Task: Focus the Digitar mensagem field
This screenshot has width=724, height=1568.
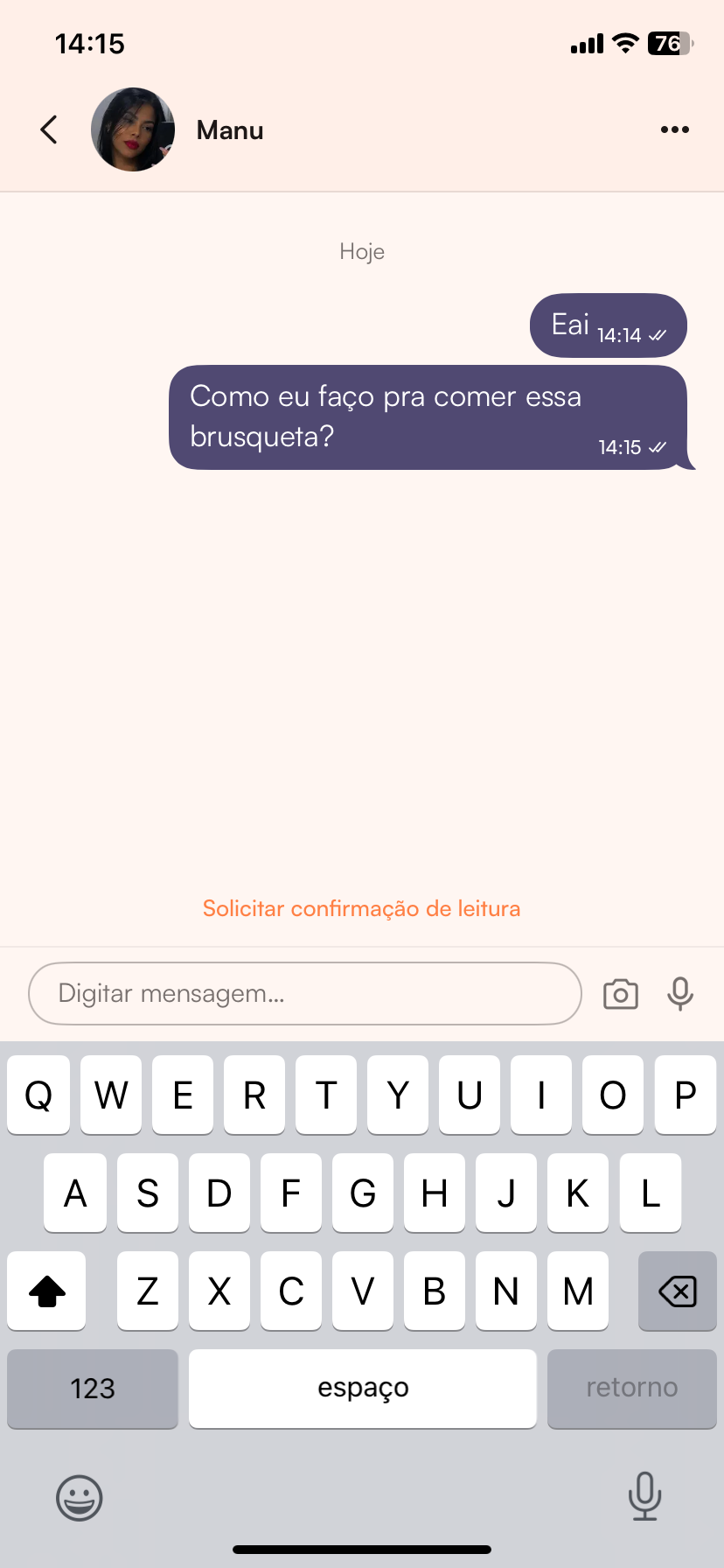Action: (305, 993)
